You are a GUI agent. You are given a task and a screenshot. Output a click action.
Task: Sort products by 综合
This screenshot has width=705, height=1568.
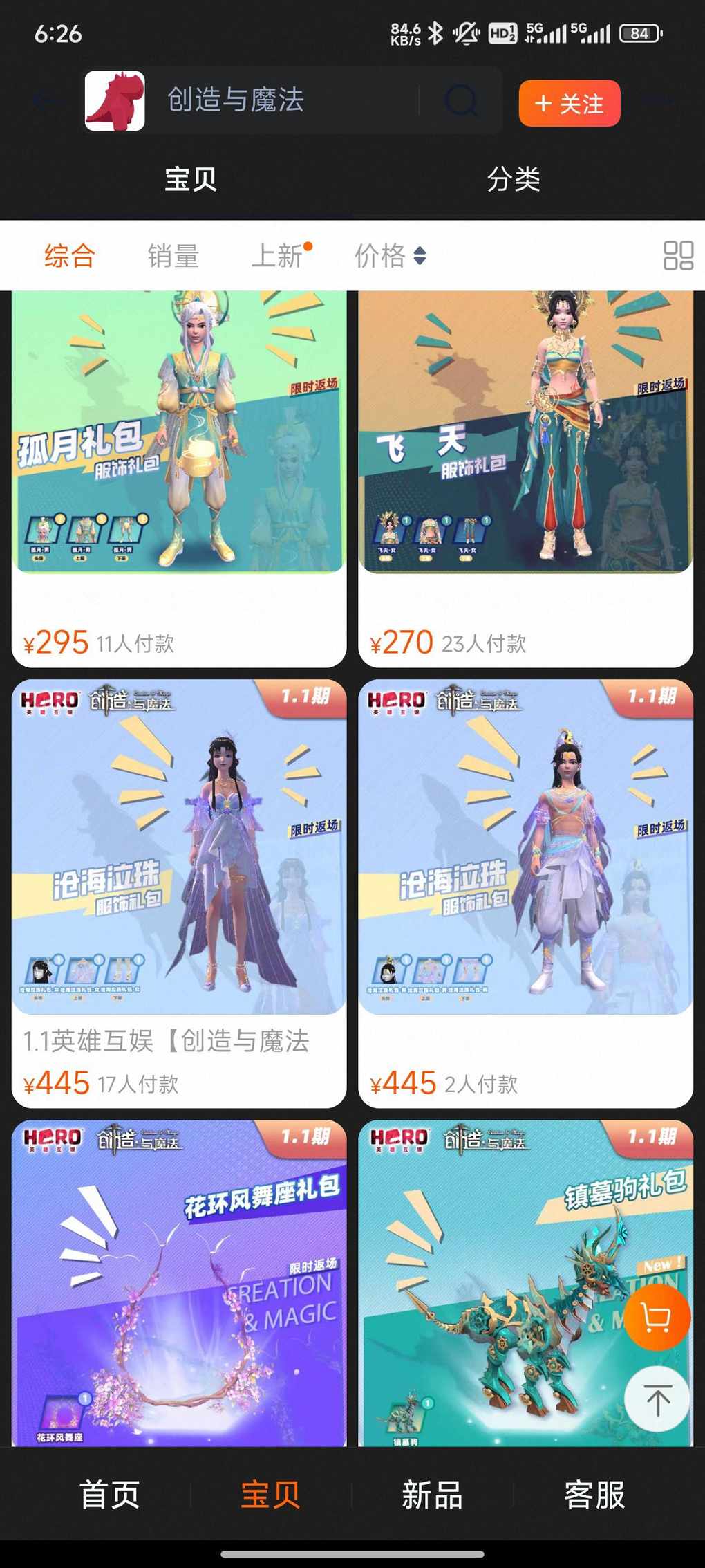click(x=69, y=256)
